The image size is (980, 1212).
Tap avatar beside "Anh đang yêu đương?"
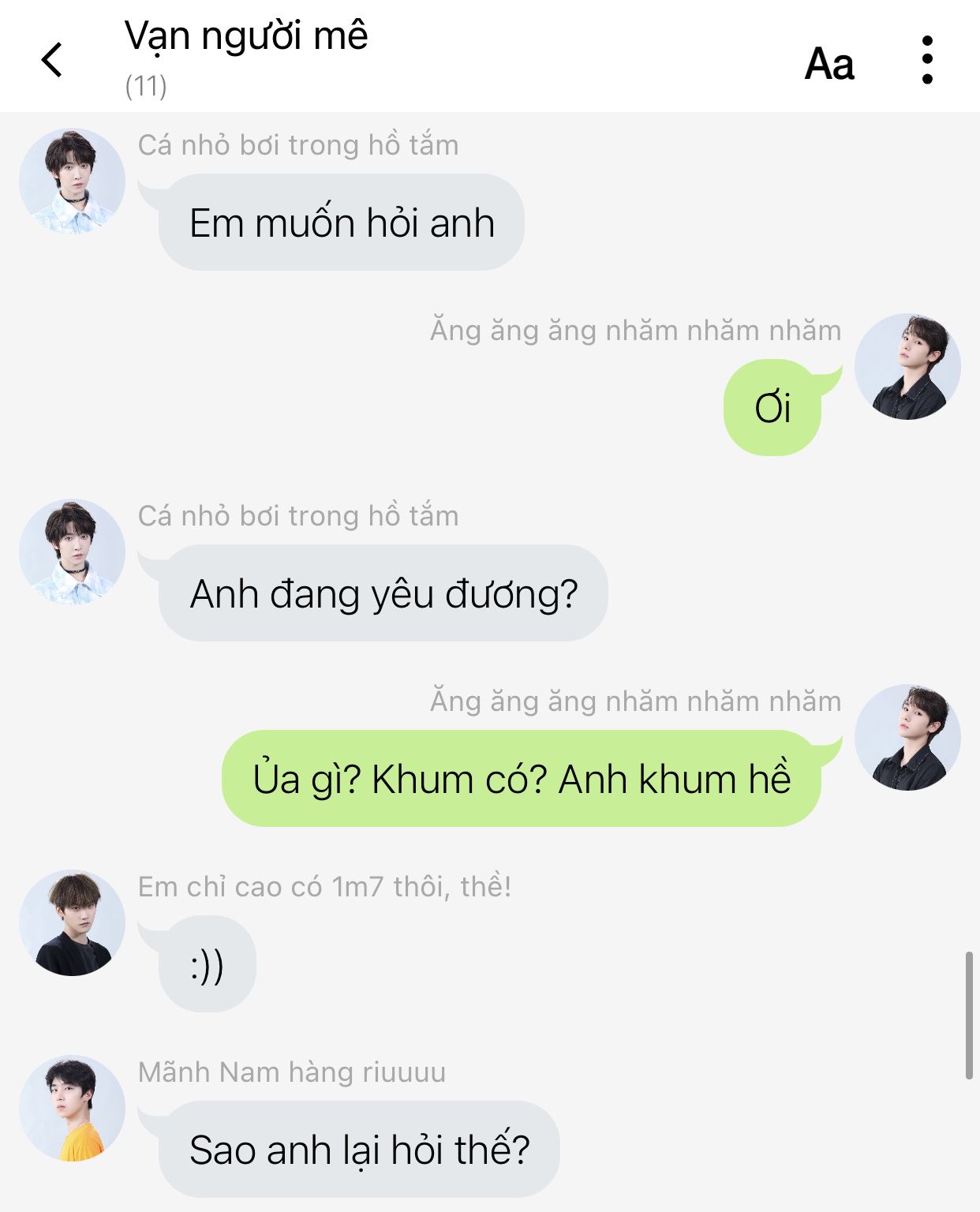72,552
